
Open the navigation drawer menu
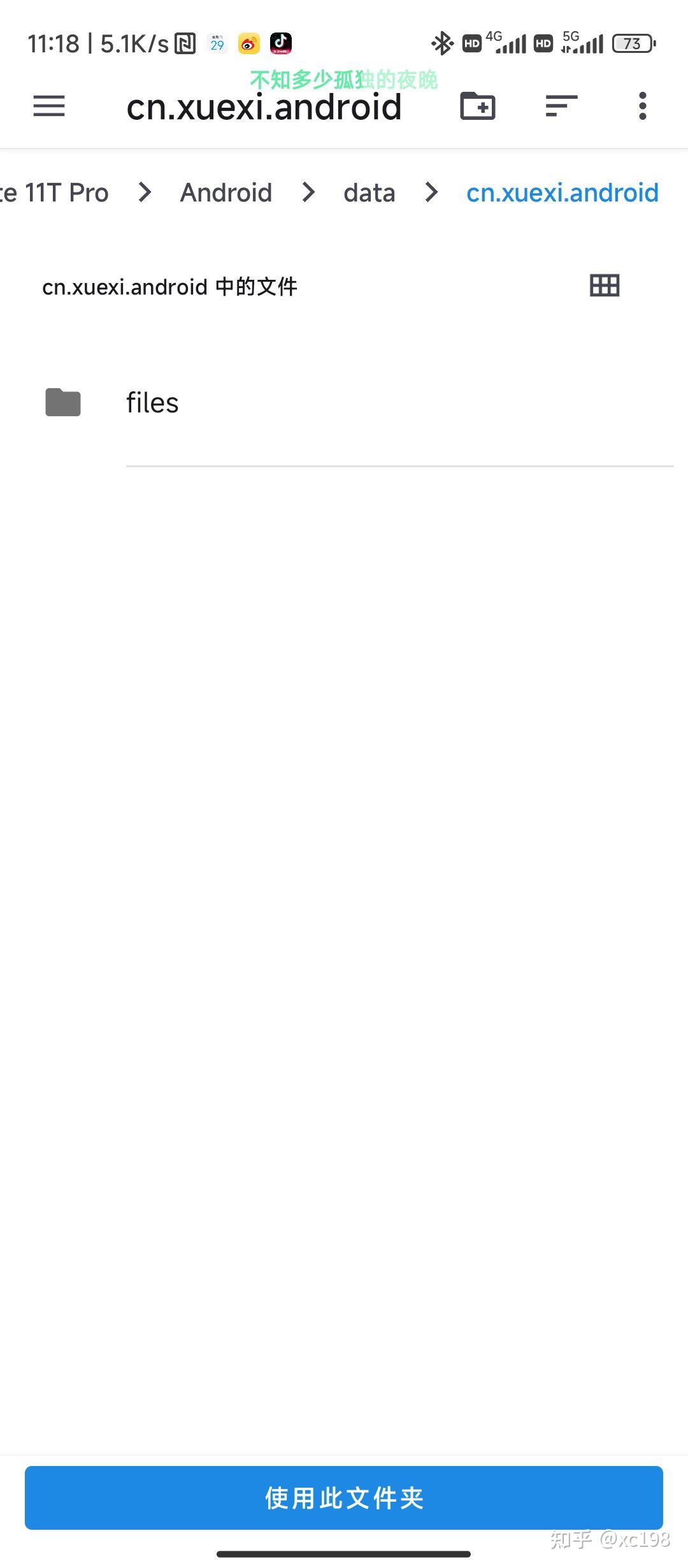point(49,106)
